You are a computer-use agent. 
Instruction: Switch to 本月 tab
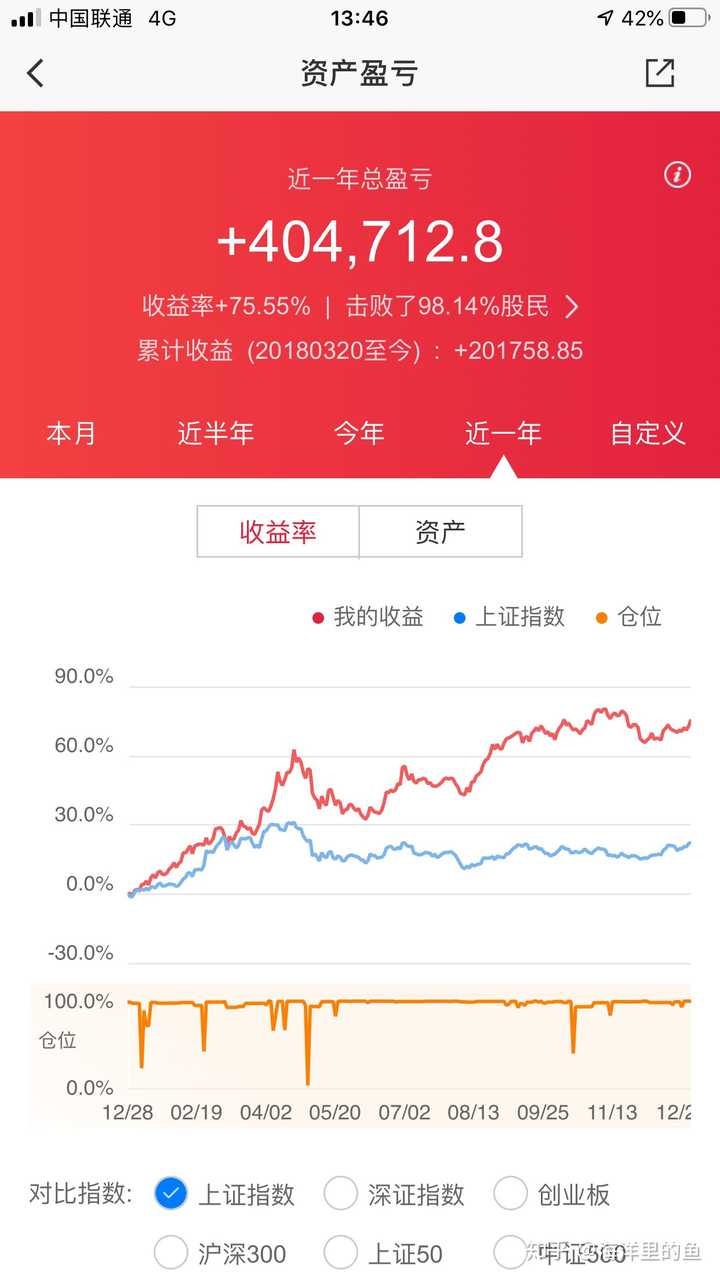[x=72, y=433]
